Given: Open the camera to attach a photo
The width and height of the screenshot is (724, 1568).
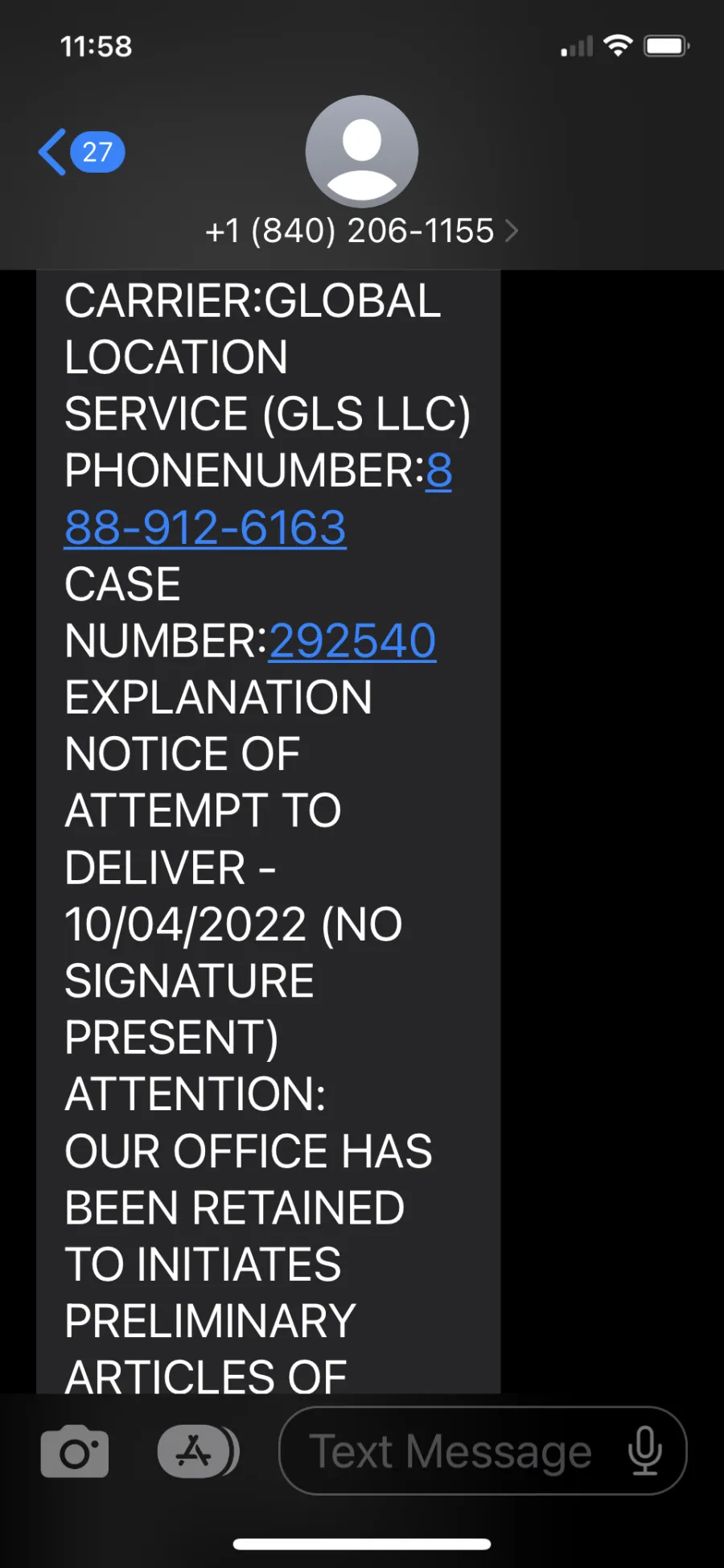Looking at the screenshot, I should (x=75, y=1451).
